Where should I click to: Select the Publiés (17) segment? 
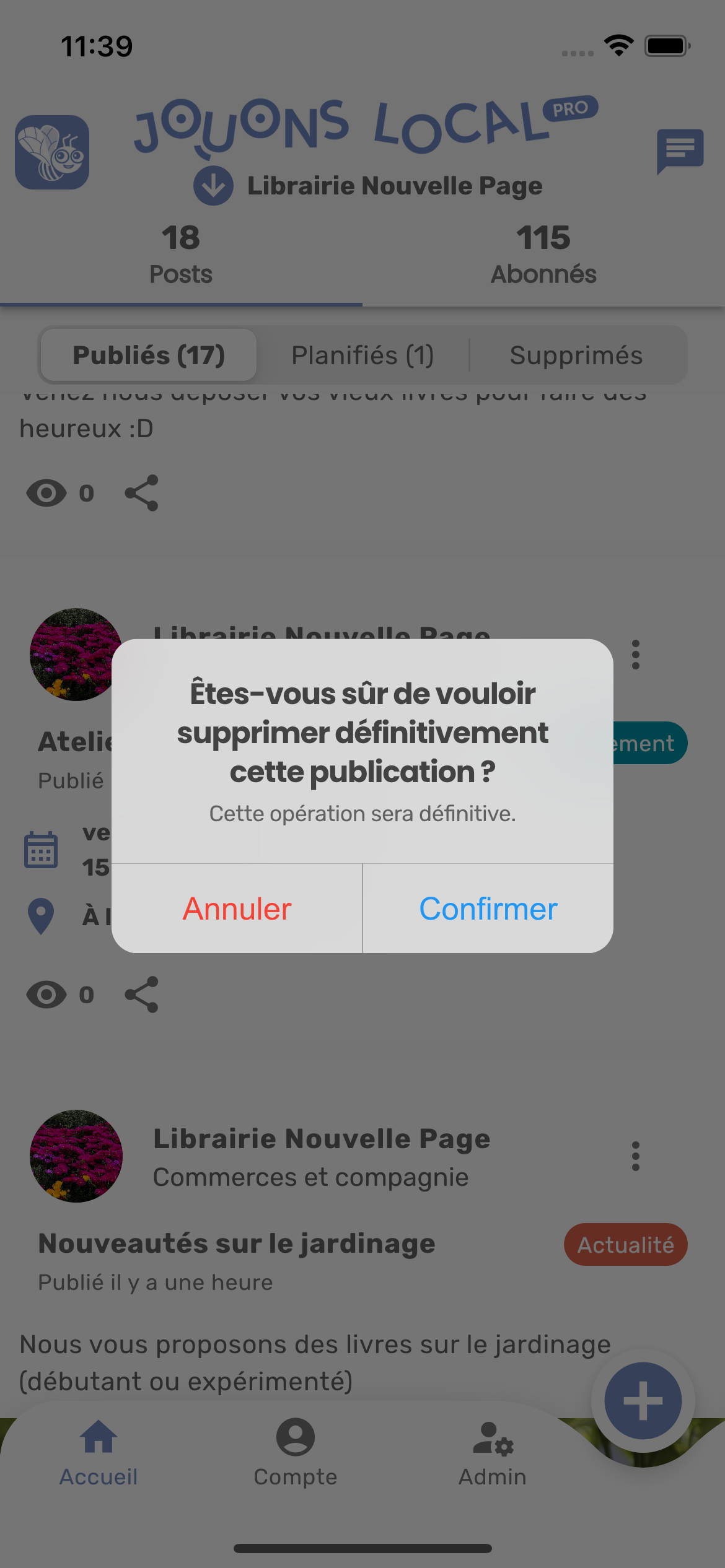pos(149,355)
